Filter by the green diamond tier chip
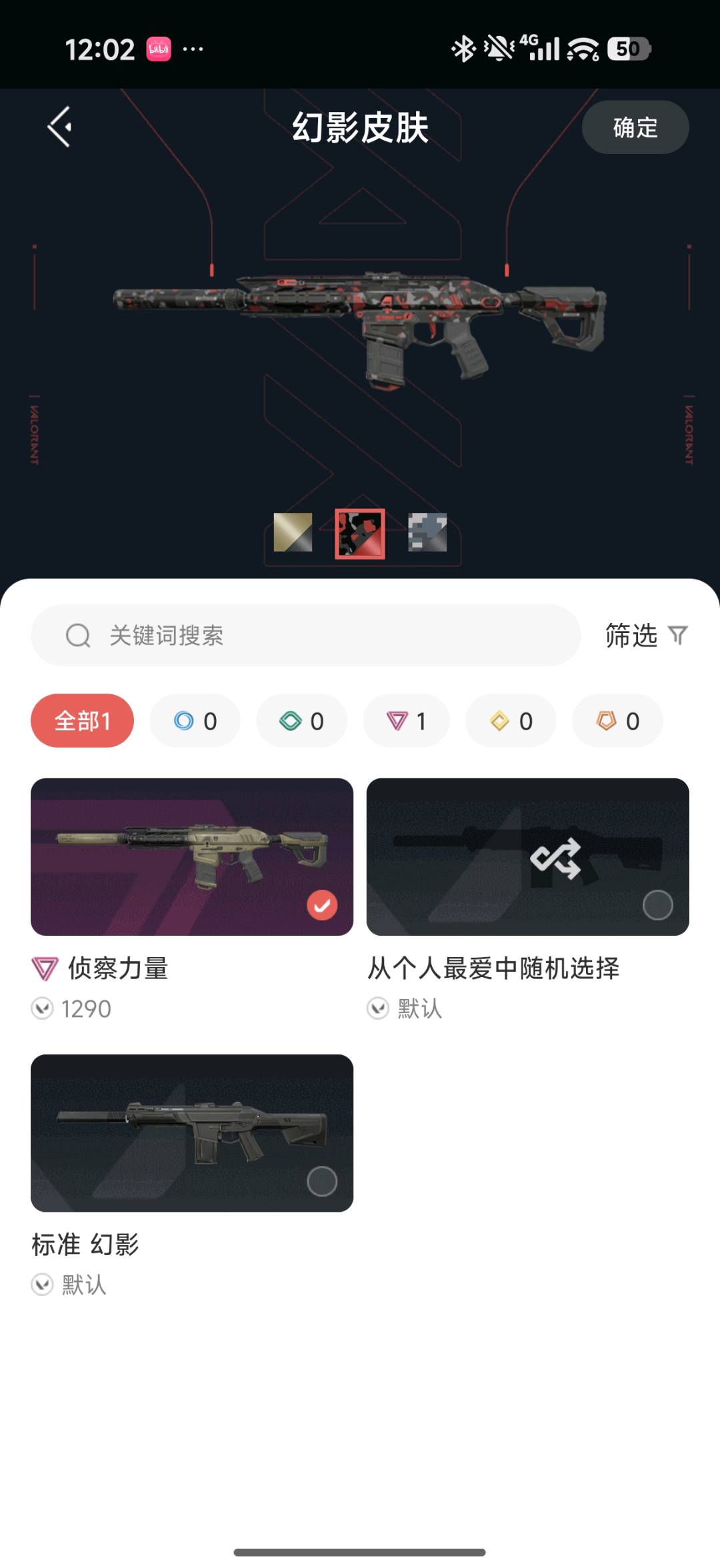The image size is (720, 1568). click(x=301, y=721)
